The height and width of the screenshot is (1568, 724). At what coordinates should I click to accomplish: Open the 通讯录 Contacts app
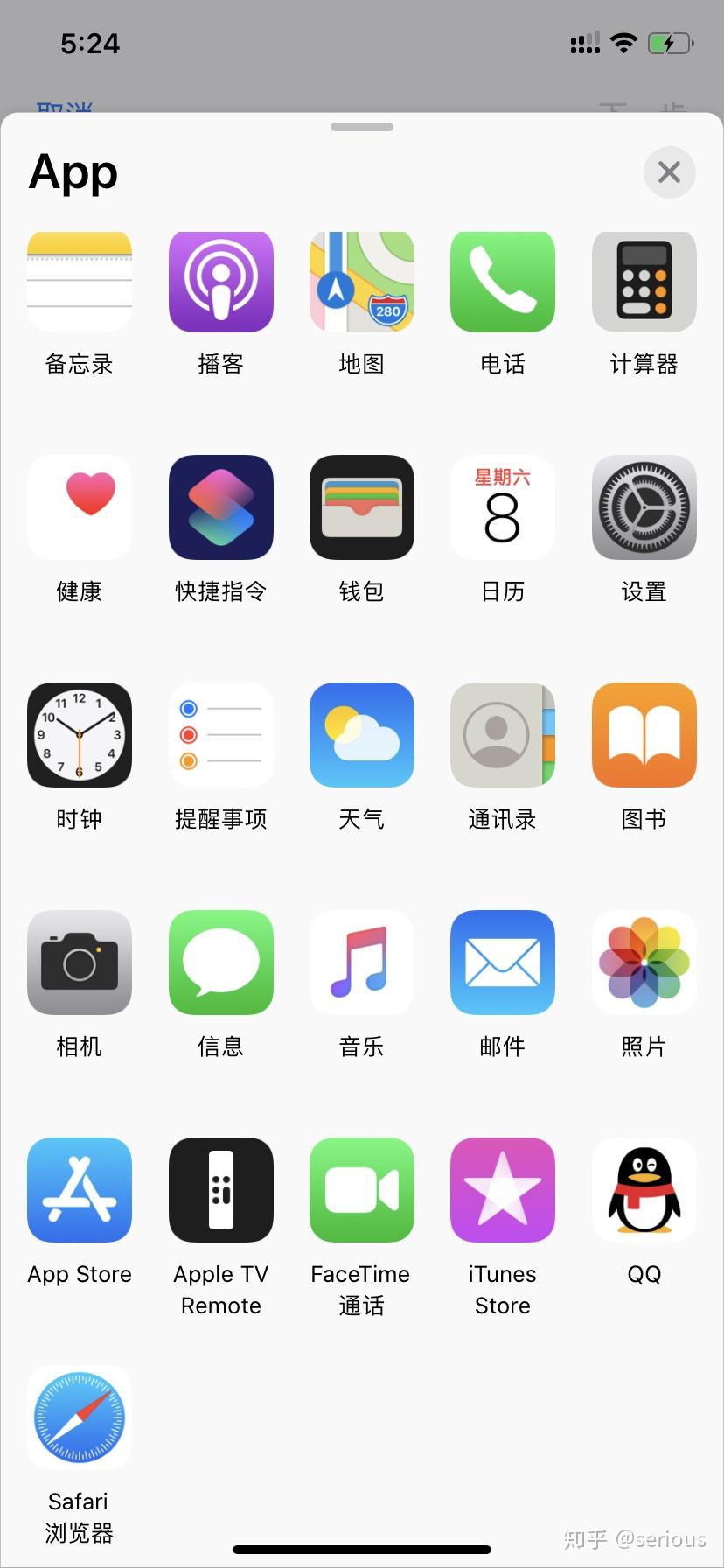503,735
